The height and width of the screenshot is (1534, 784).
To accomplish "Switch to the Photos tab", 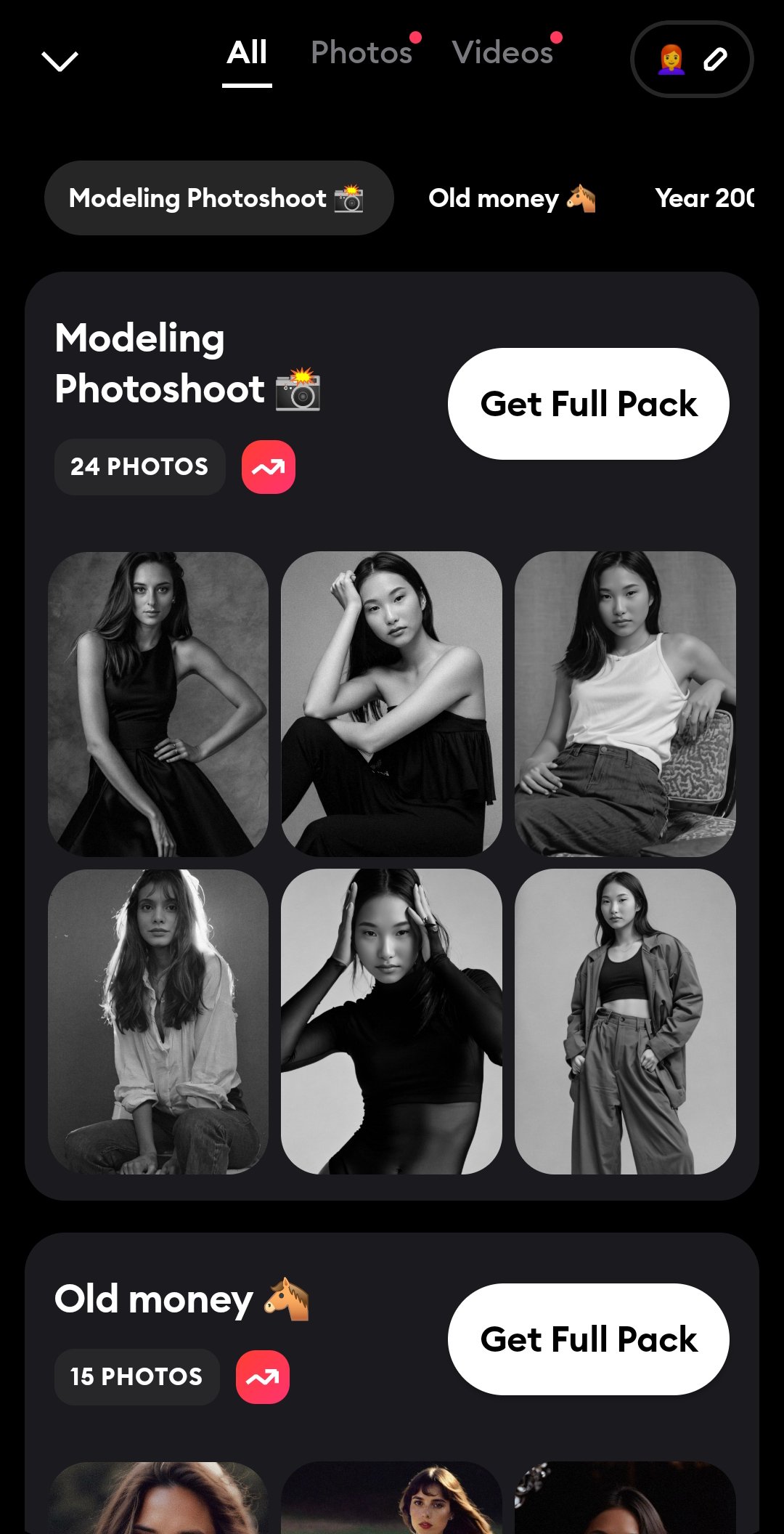I will tap(361, 52).
